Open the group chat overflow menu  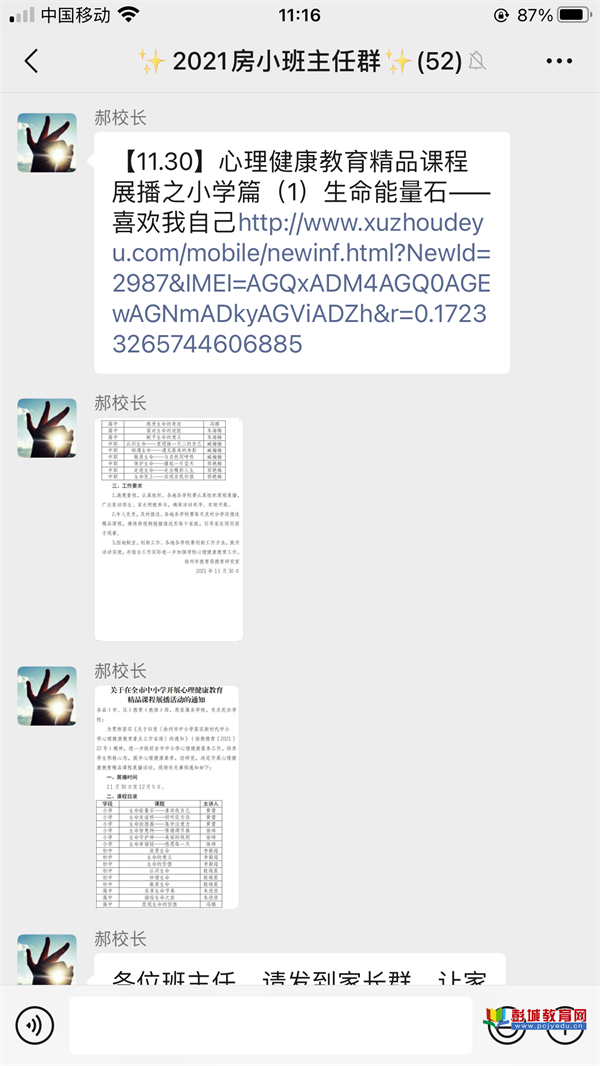tap(558, 61)
